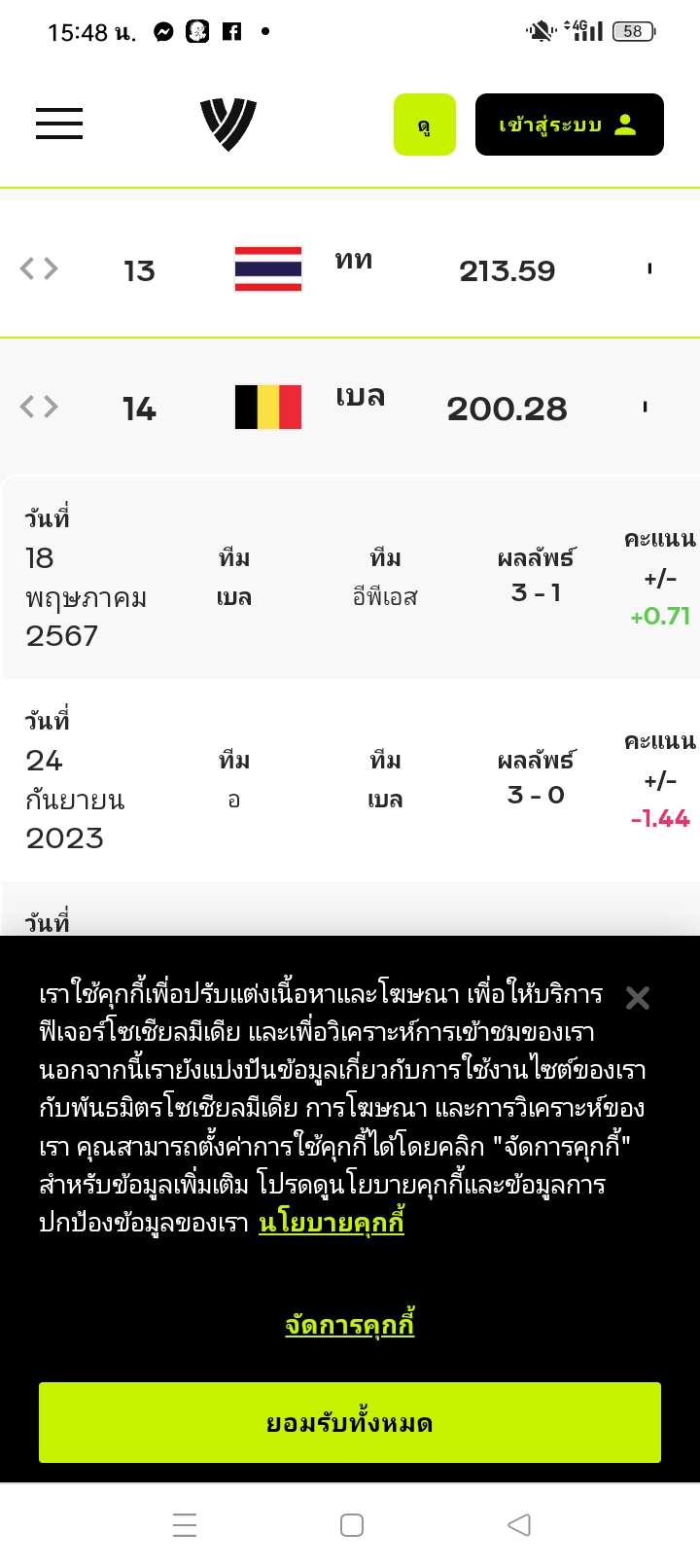Tap the Volleyball World logo

point(228,124)
